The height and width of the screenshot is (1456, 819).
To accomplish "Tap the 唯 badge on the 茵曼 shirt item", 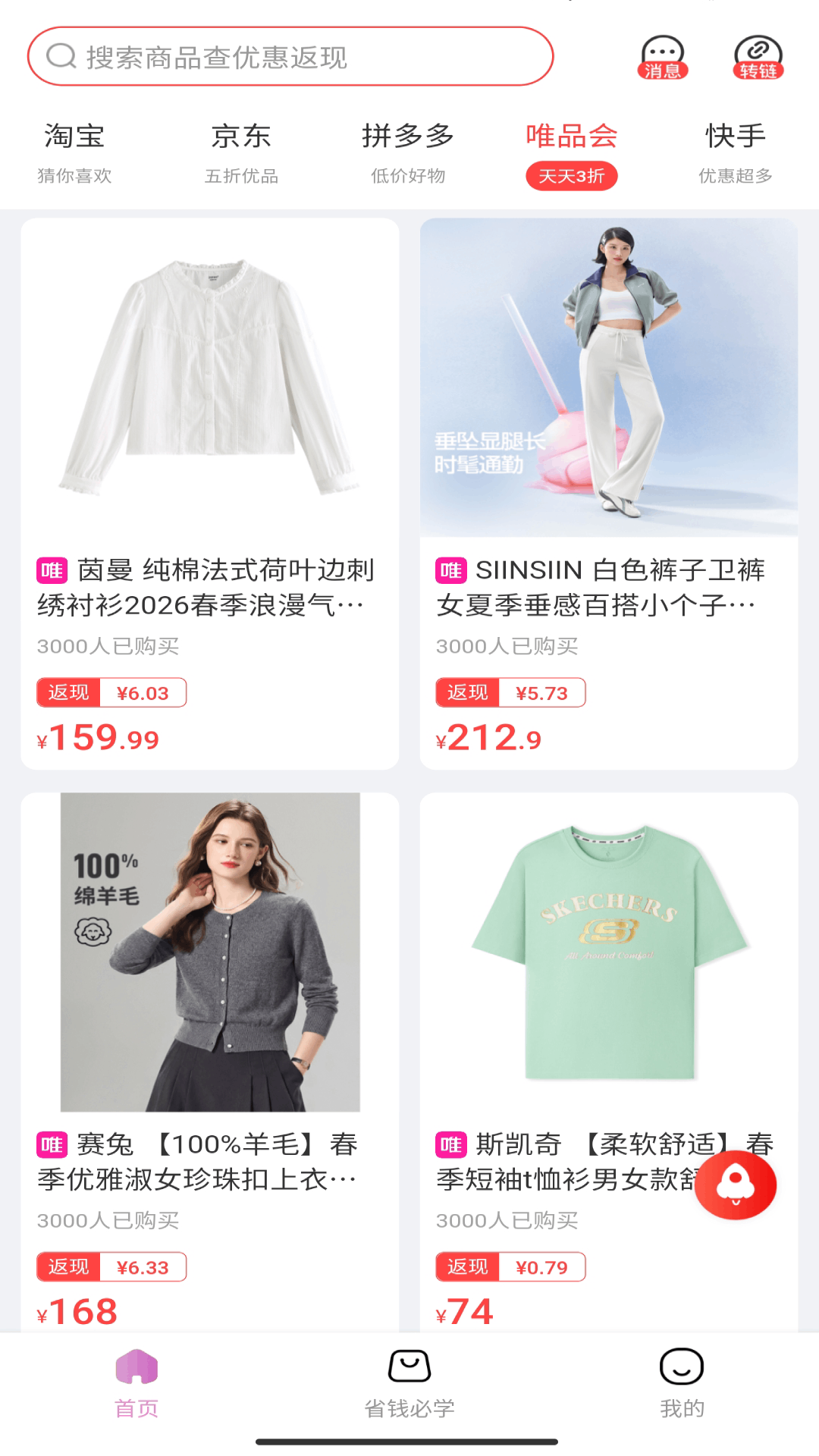I will [50, 570].
